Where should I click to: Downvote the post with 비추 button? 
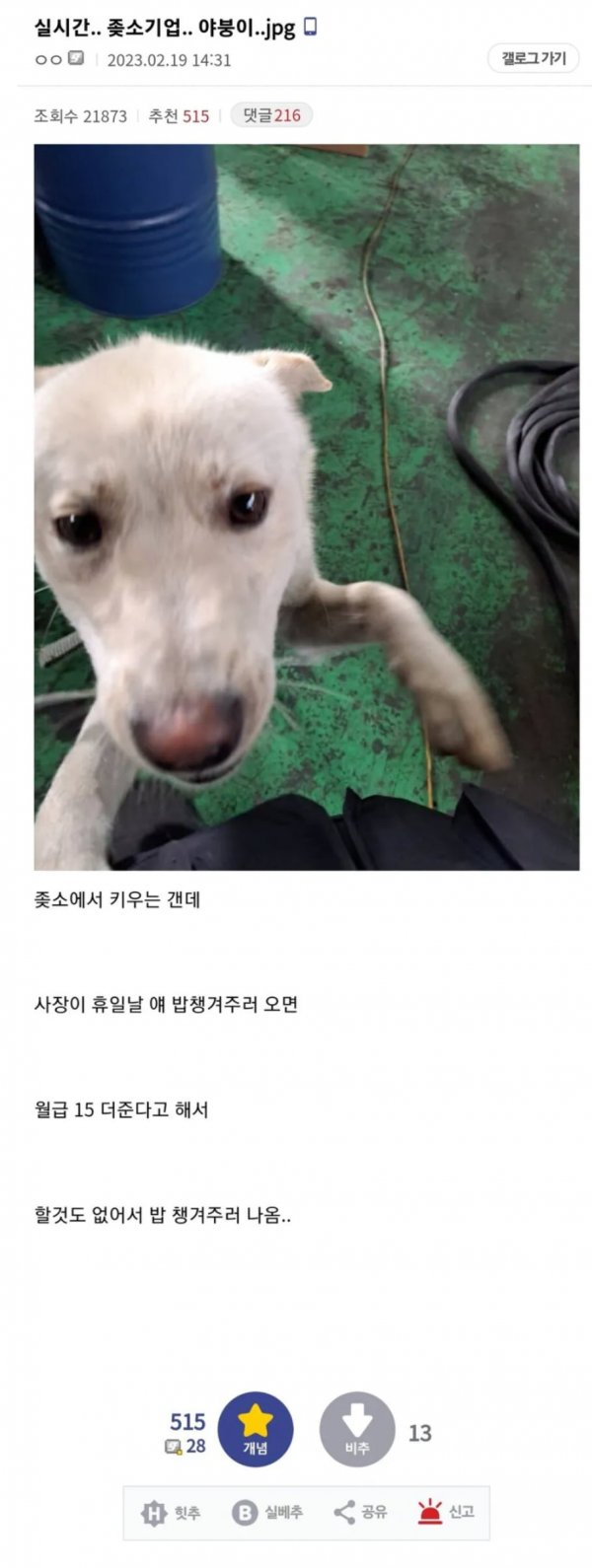(x=356, y=1429)
